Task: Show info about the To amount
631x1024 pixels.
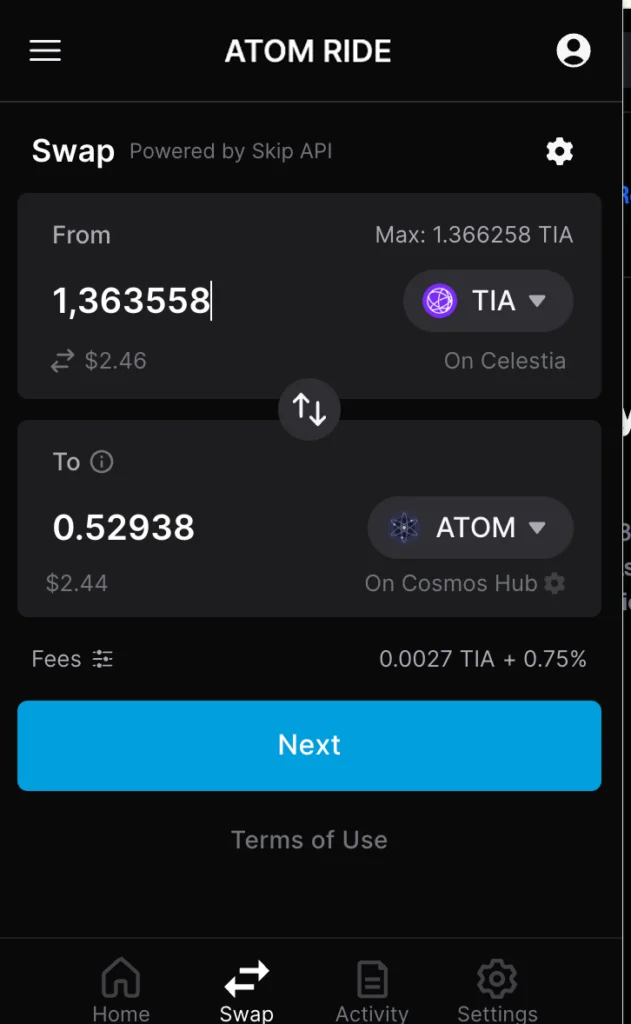Action: [102, 462]
